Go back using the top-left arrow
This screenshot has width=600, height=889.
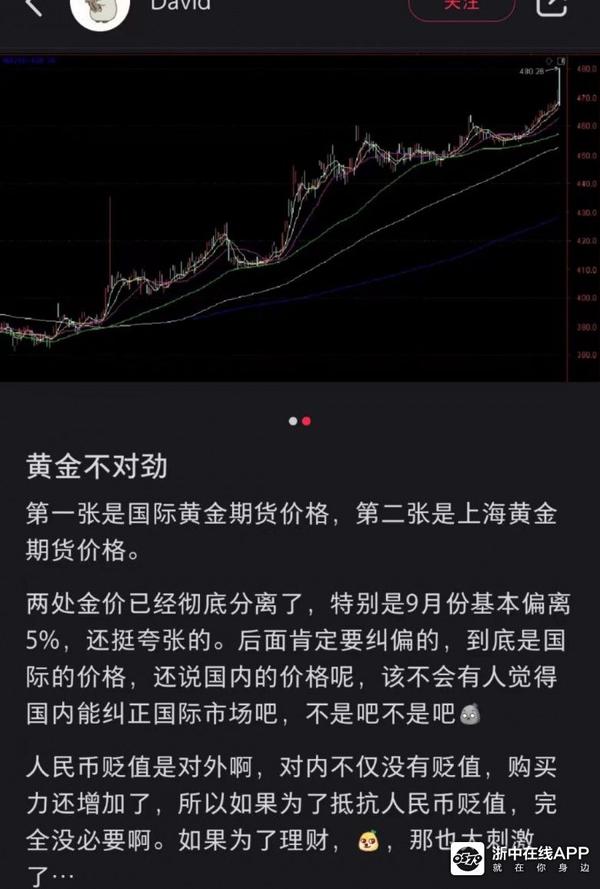coord(33,6)
